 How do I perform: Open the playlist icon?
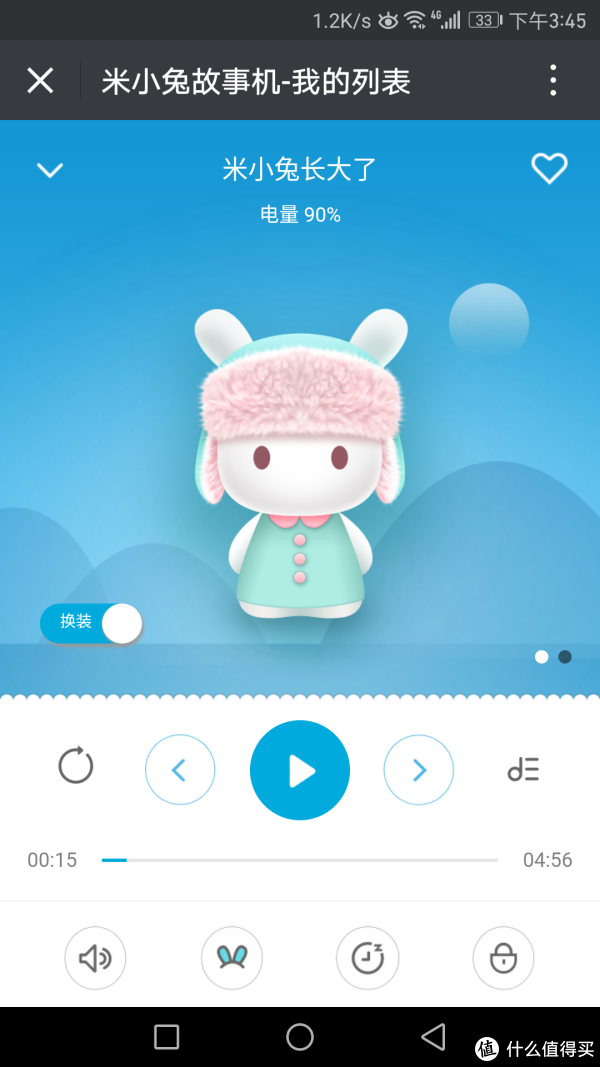coord(523,769)
